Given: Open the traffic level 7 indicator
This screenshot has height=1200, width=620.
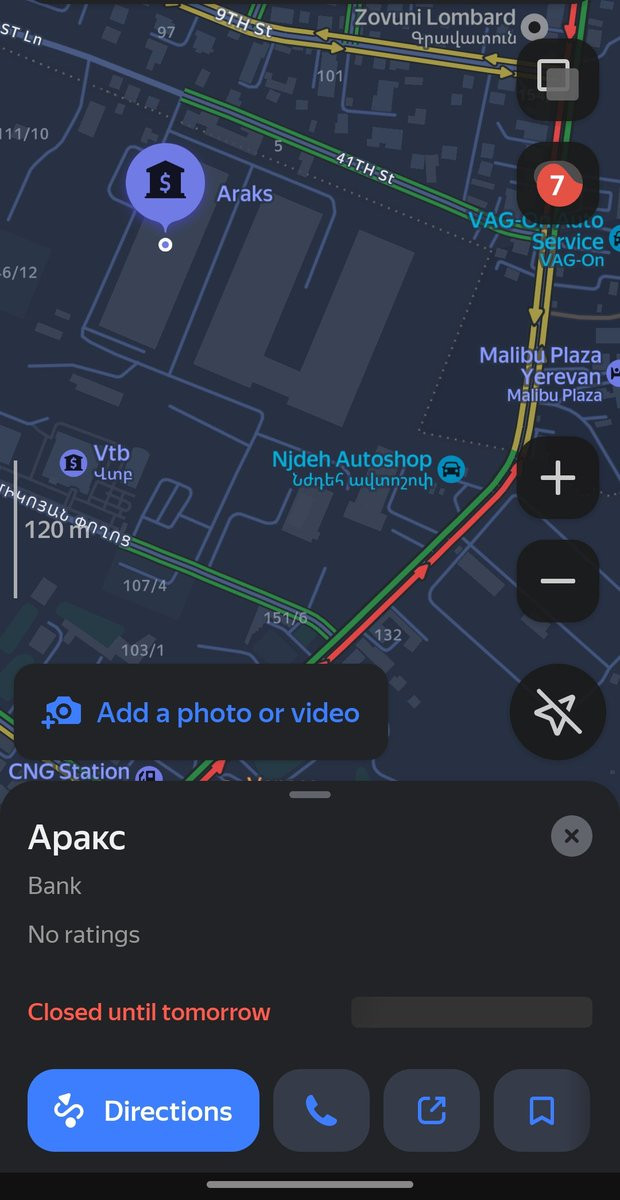Looking at the screenshot, I should click(x=557, y=184).
